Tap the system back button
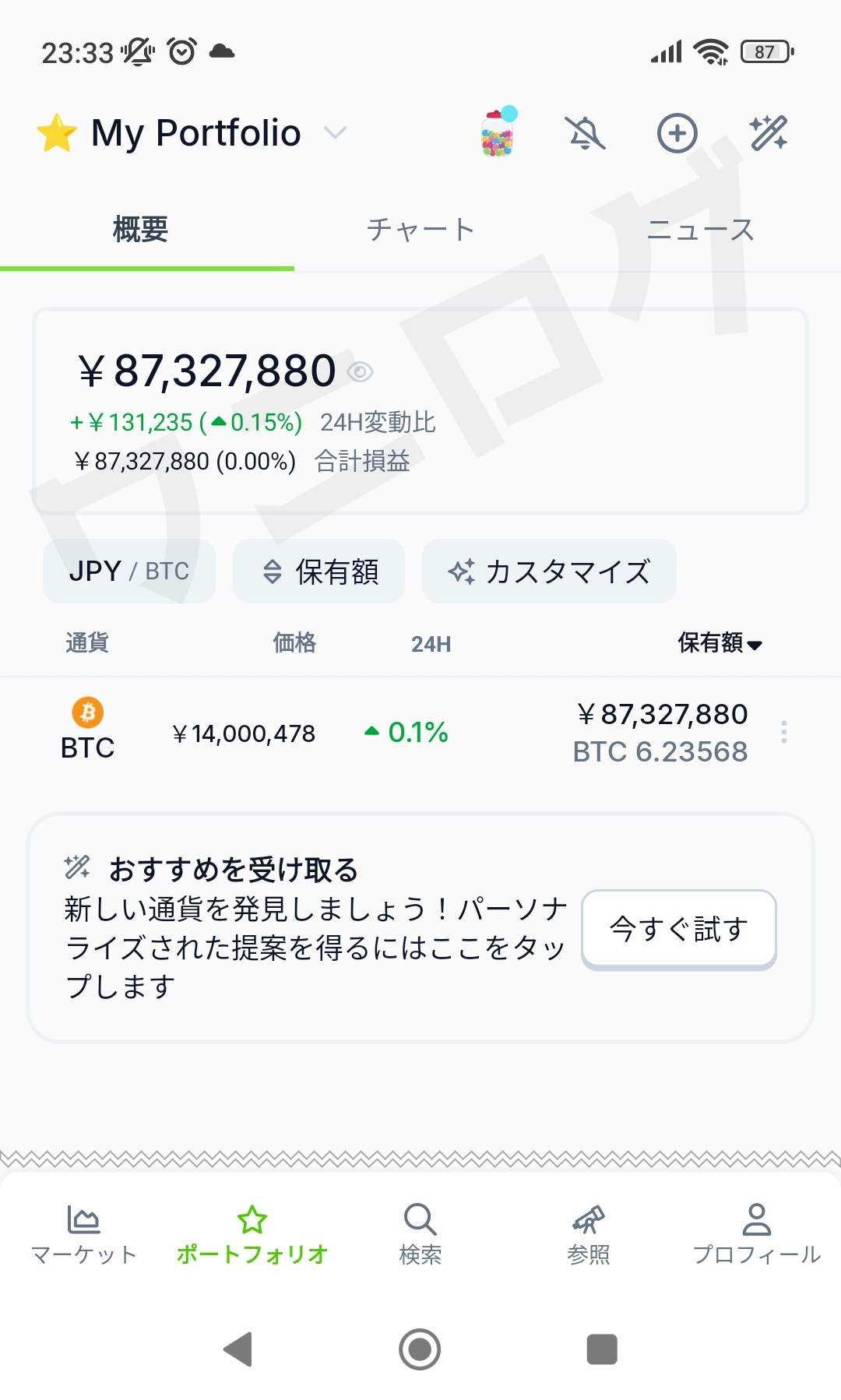 238,1349
